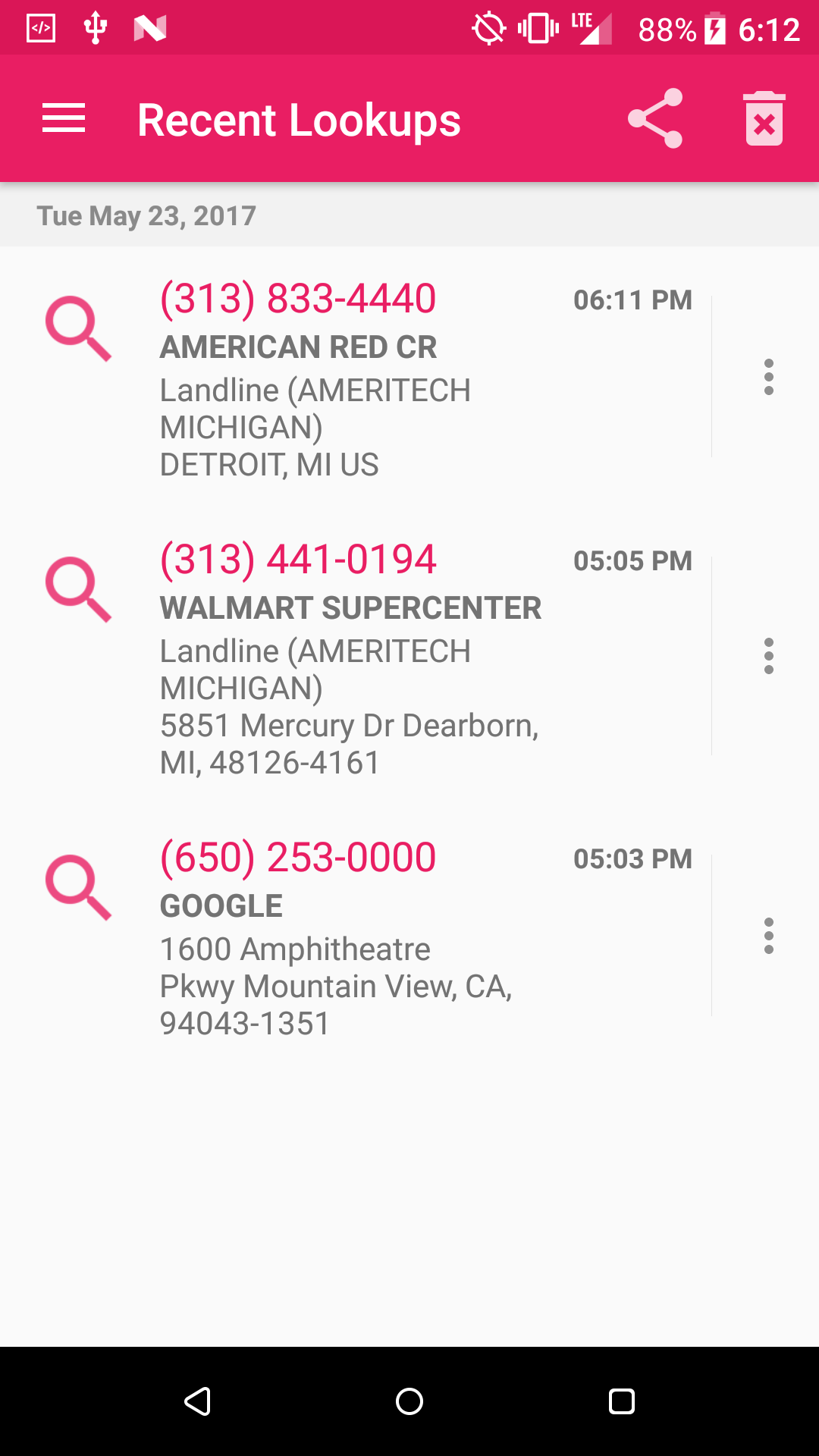Open more options for the Google entry

pos(768,936)
